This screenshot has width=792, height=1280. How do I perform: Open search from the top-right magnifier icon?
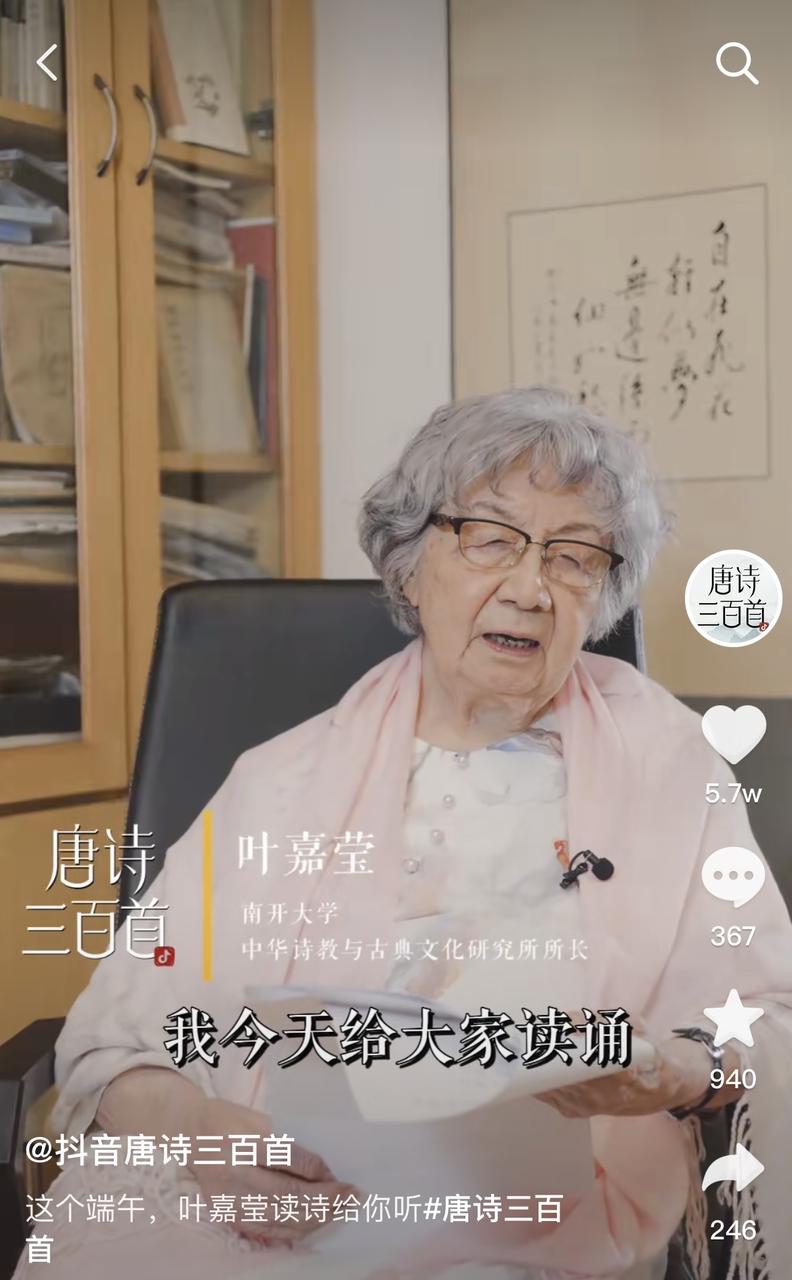point(740,64)
